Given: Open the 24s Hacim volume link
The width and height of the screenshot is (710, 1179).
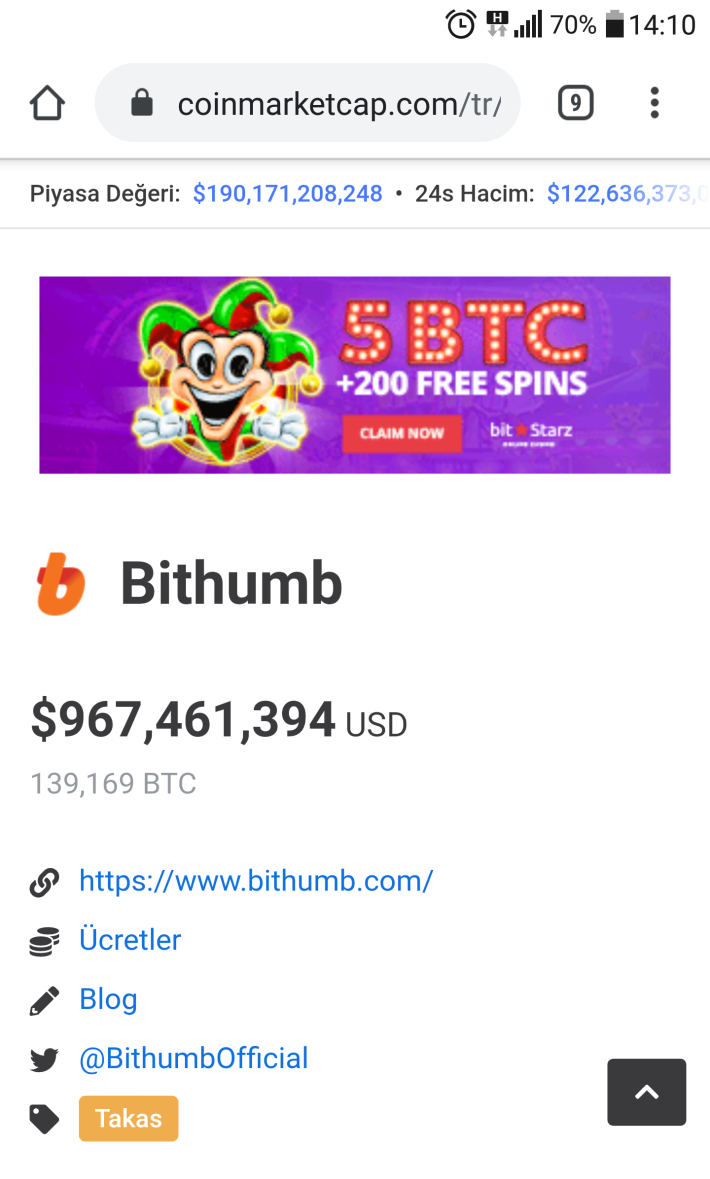Looking at the screenshot, I should click(x=627, y=194).
